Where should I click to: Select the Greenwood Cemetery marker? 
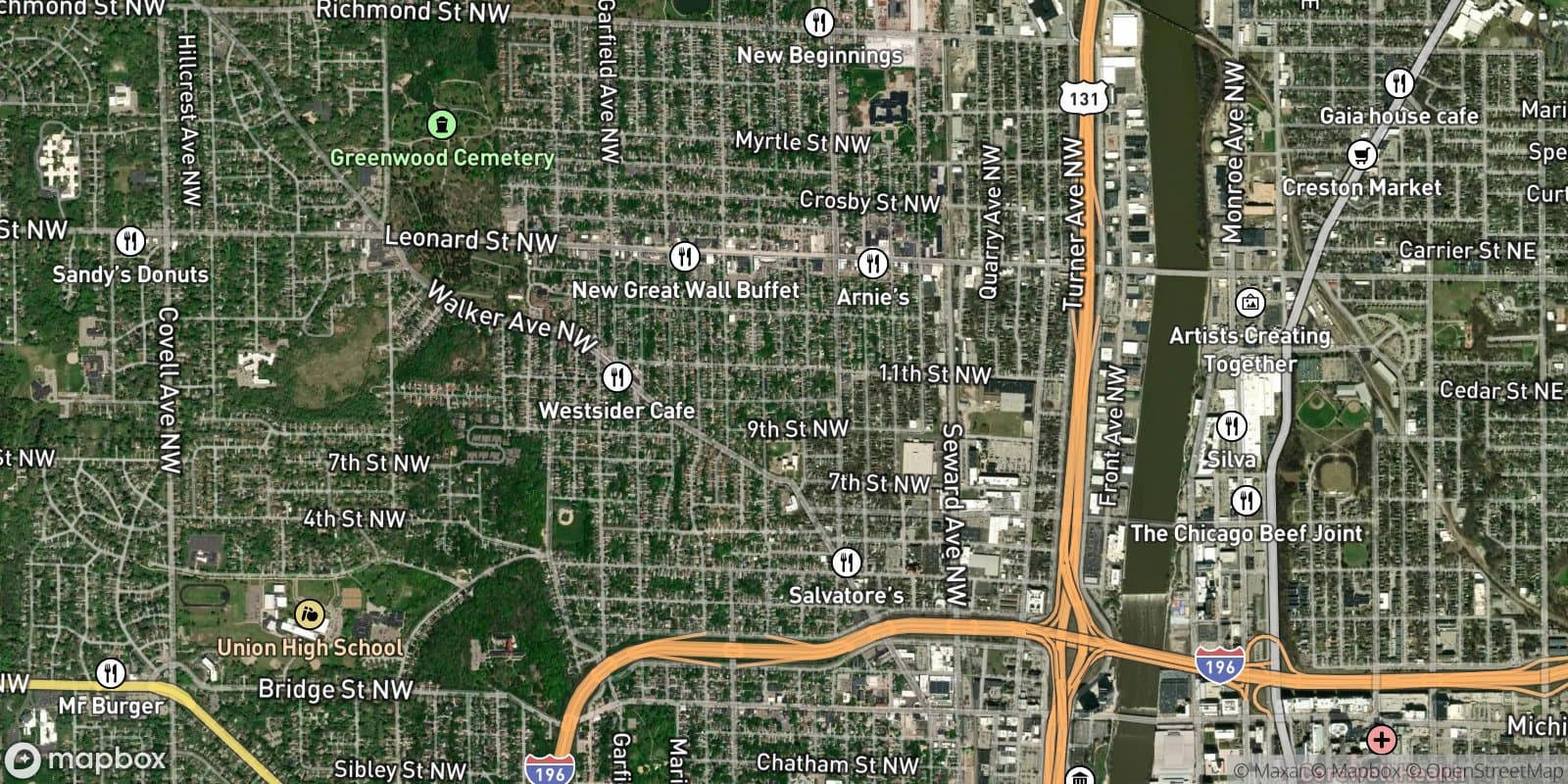click(442, 124)
